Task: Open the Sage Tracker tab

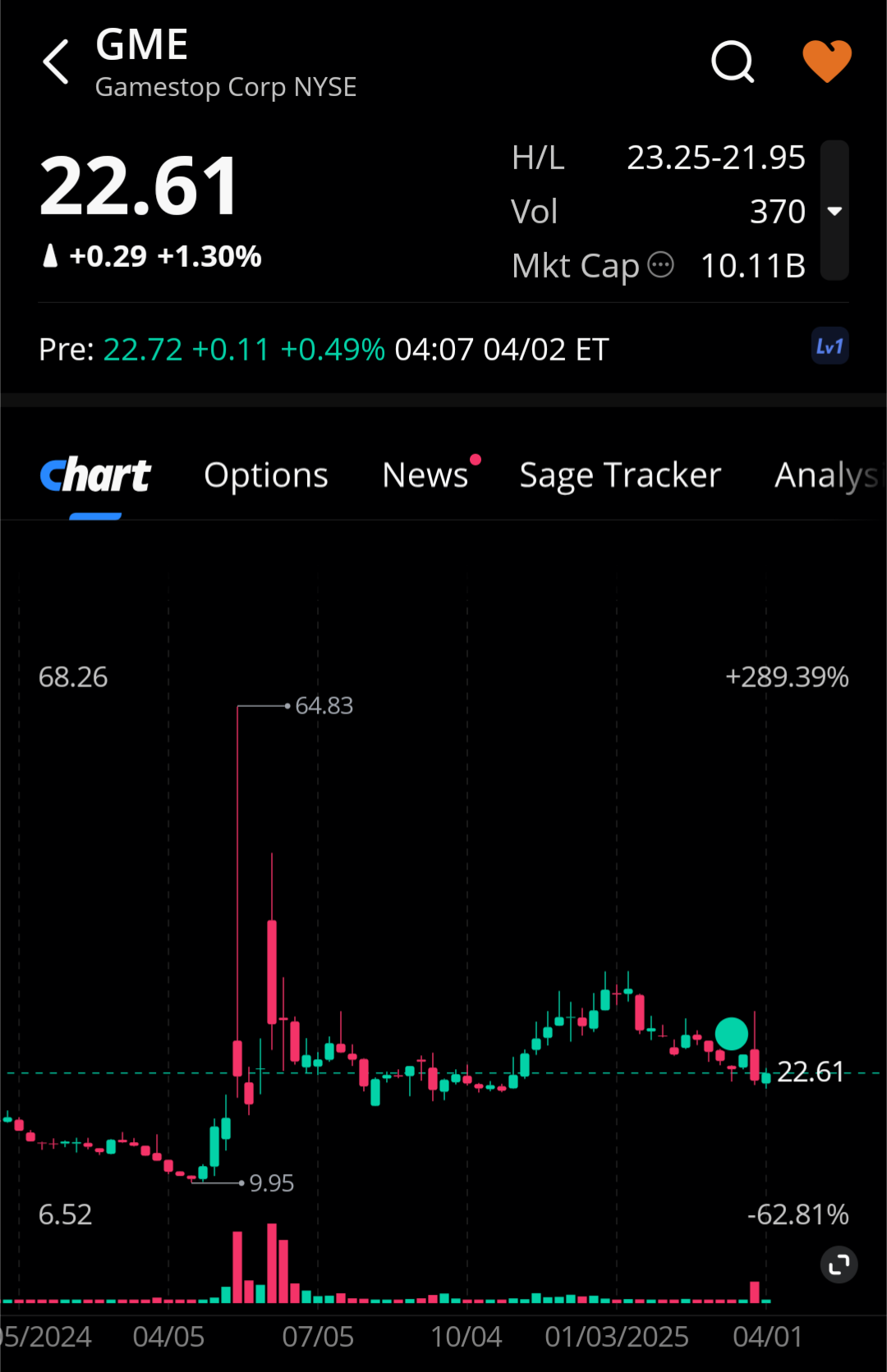Action: [x=620, y=475]
